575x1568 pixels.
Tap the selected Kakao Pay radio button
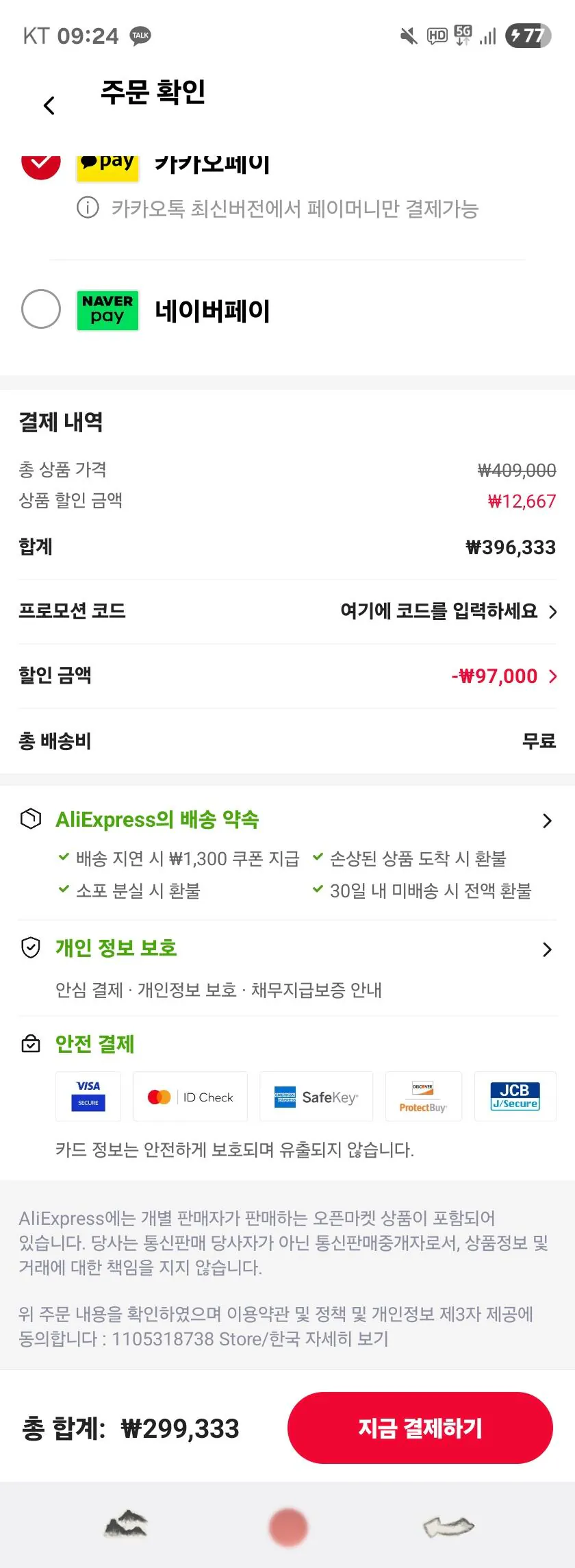point(40,164)
